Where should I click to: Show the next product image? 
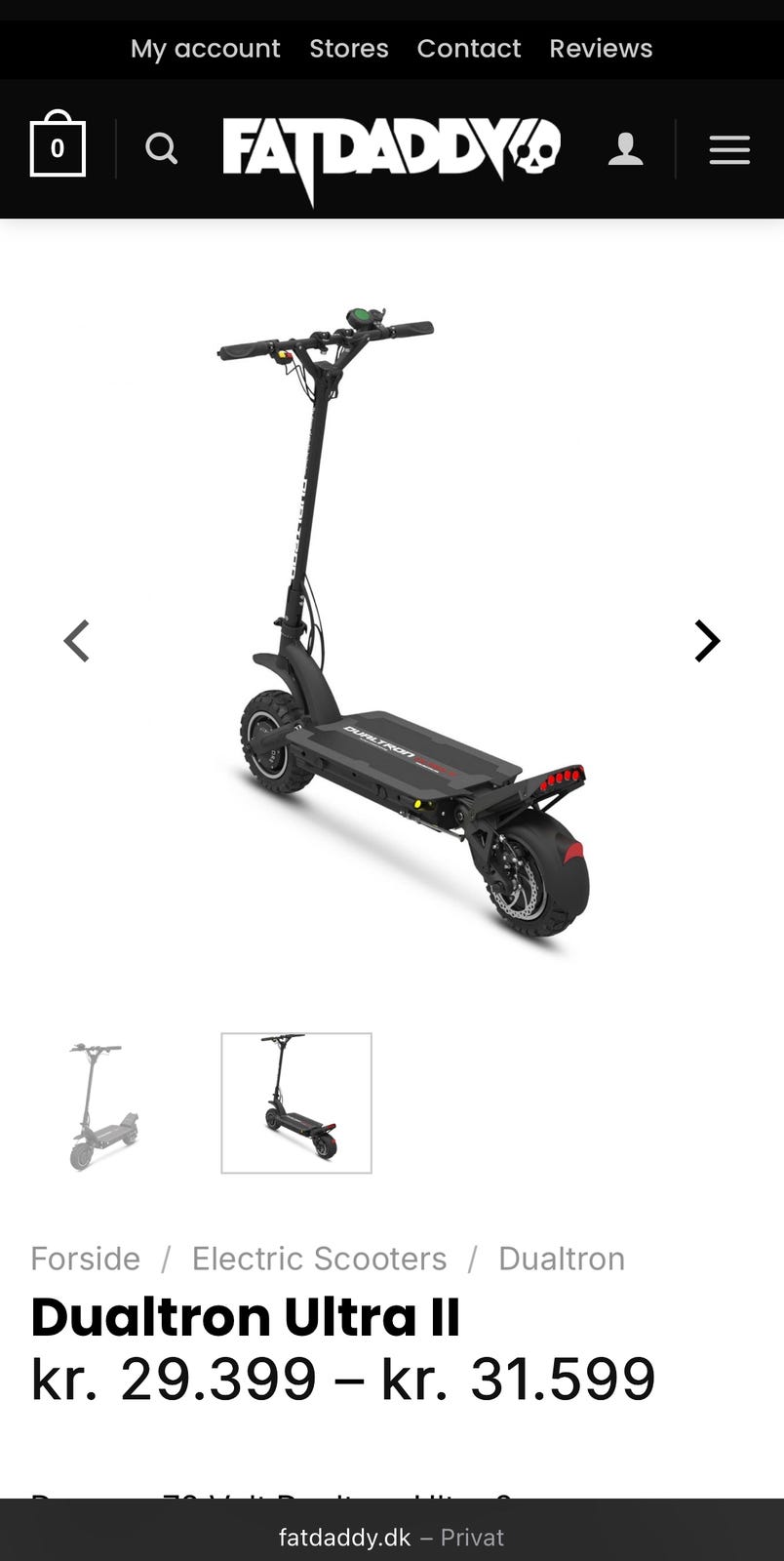tap(707, 641)
